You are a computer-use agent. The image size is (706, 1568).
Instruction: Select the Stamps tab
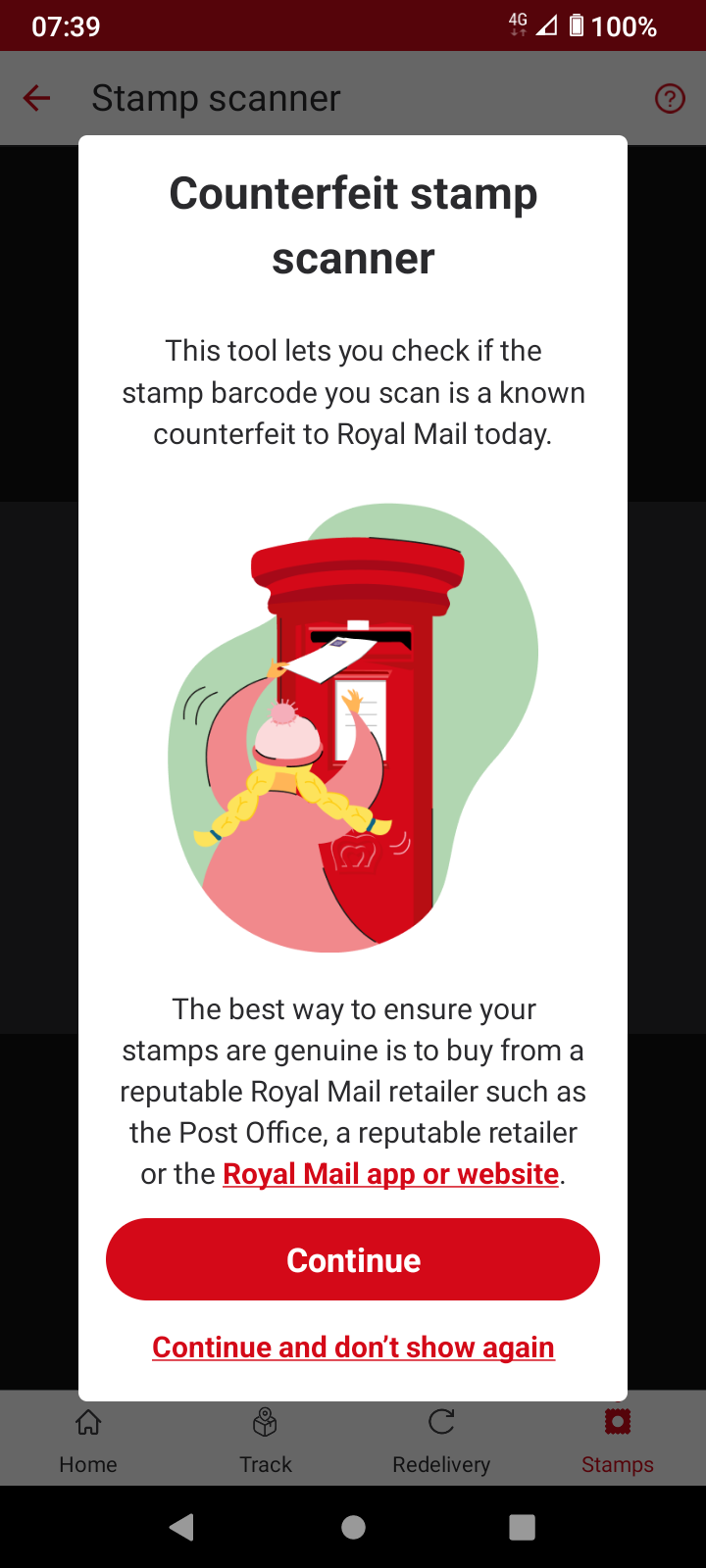[617, 1441]
